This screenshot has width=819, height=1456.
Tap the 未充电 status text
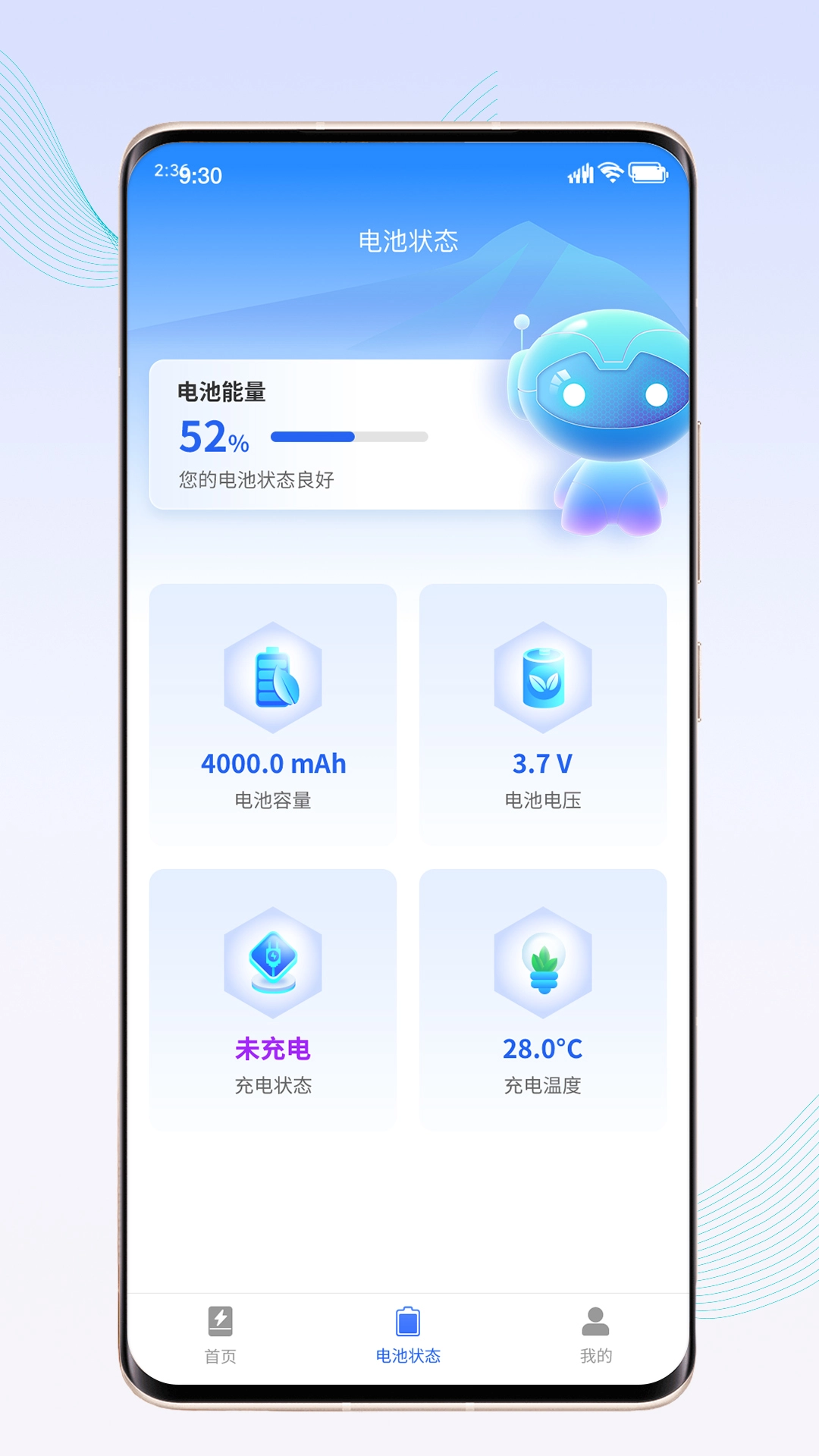pyautogui.click(x=275, y=1048)
